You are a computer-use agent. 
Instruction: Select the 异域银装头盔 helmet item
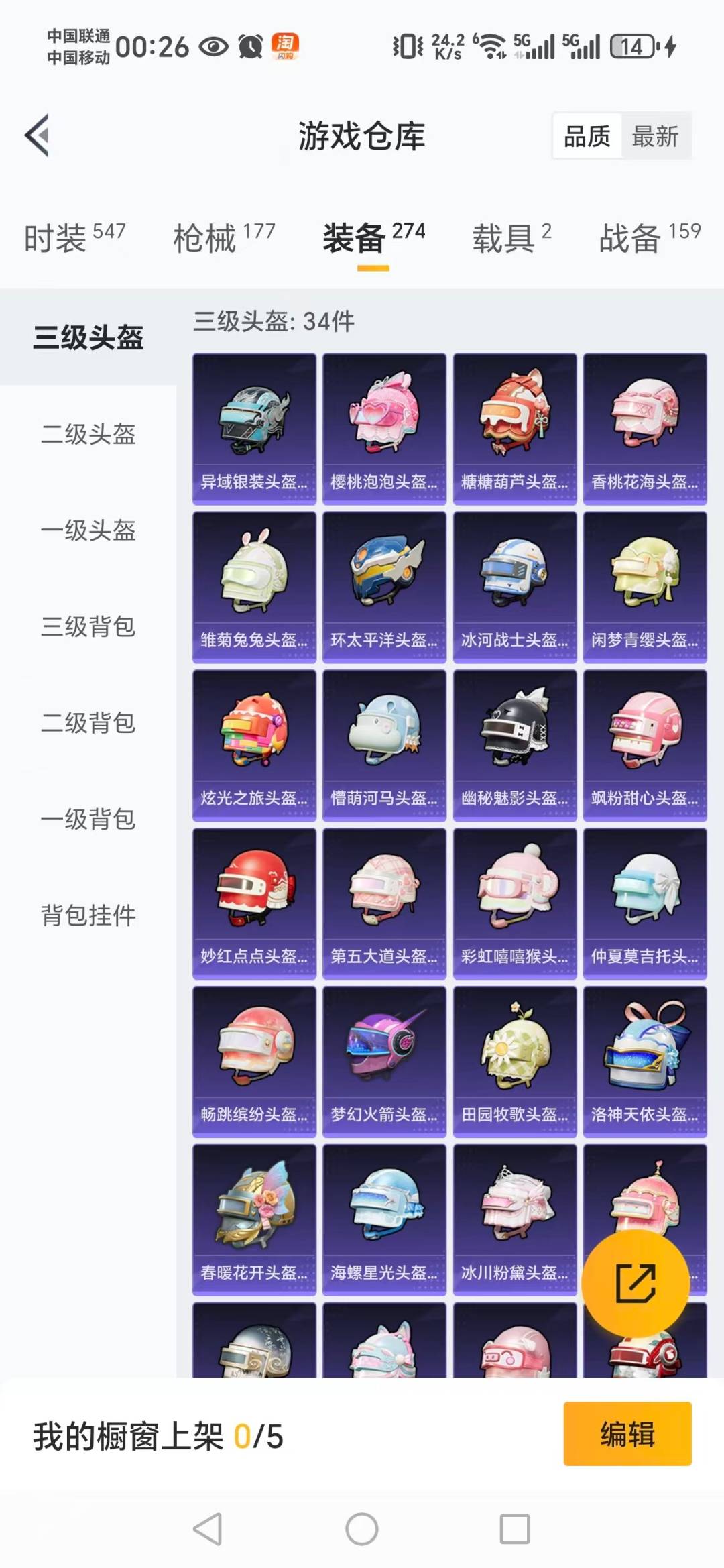[x=253, y=427]
